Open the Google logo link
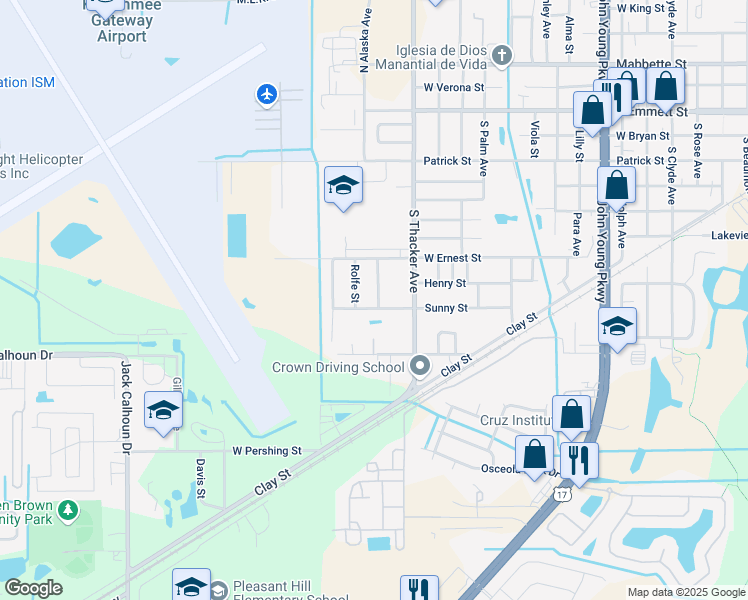748x600 pixels. click(33, 588)
